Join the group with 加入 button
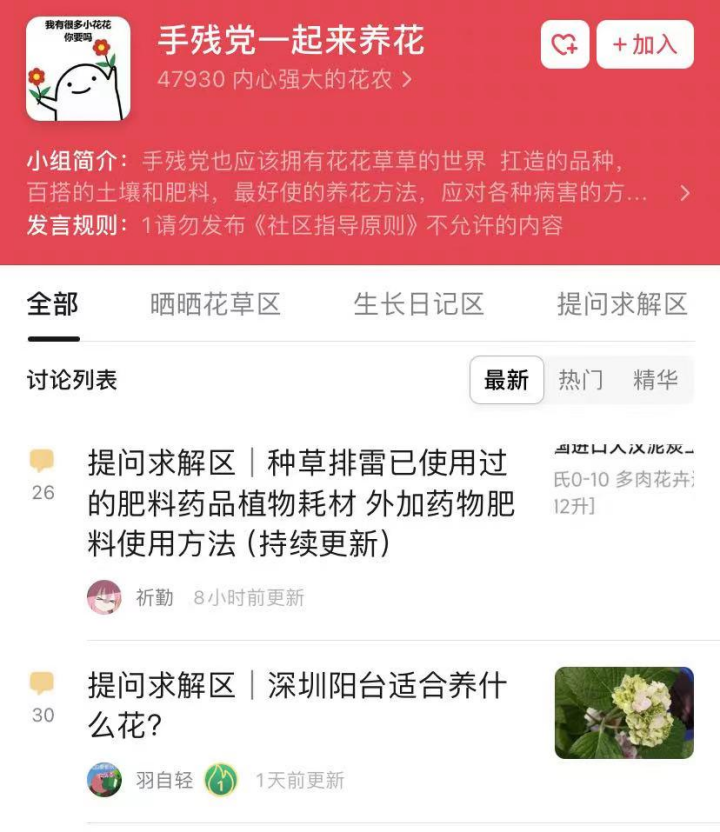720x832 pixels. pos(645,45)
